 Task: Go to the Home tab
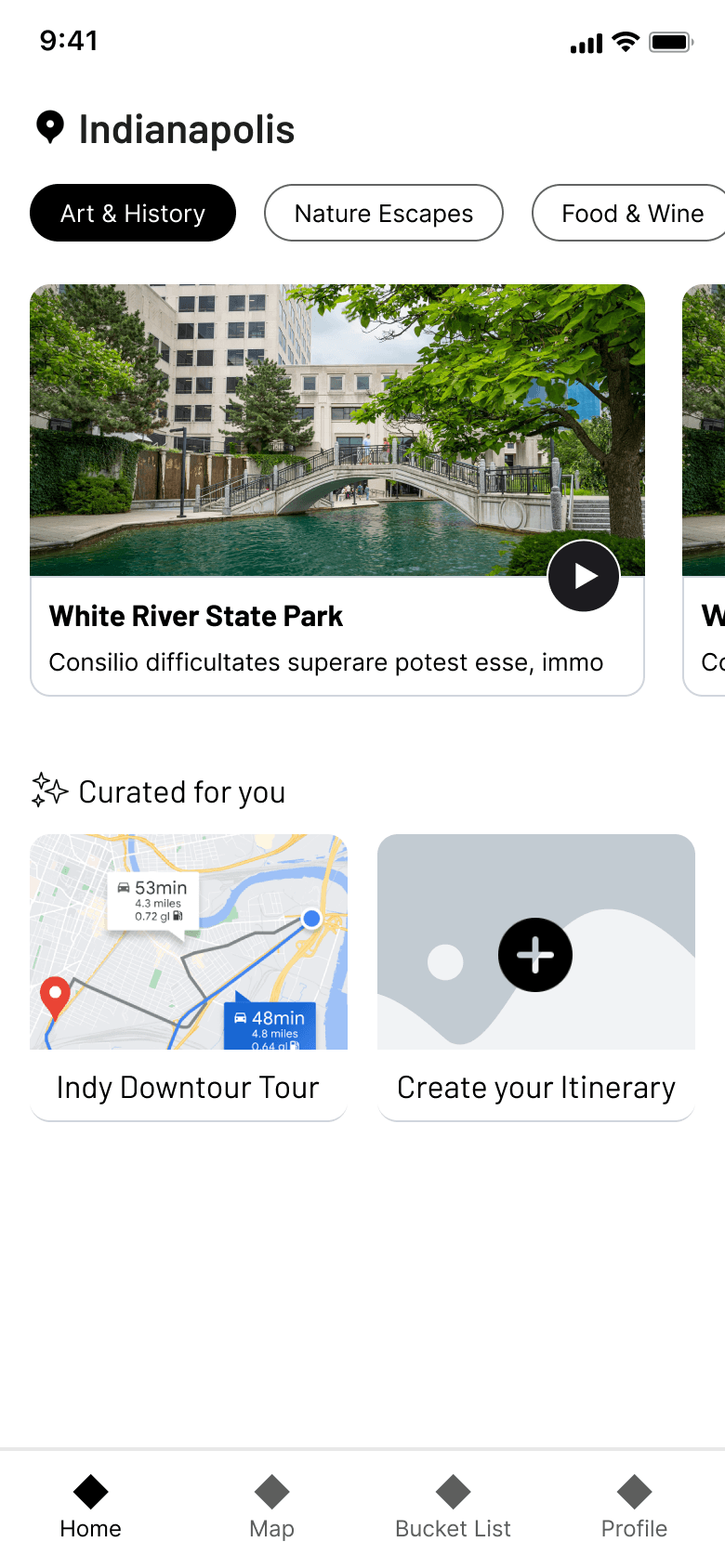90,1507
